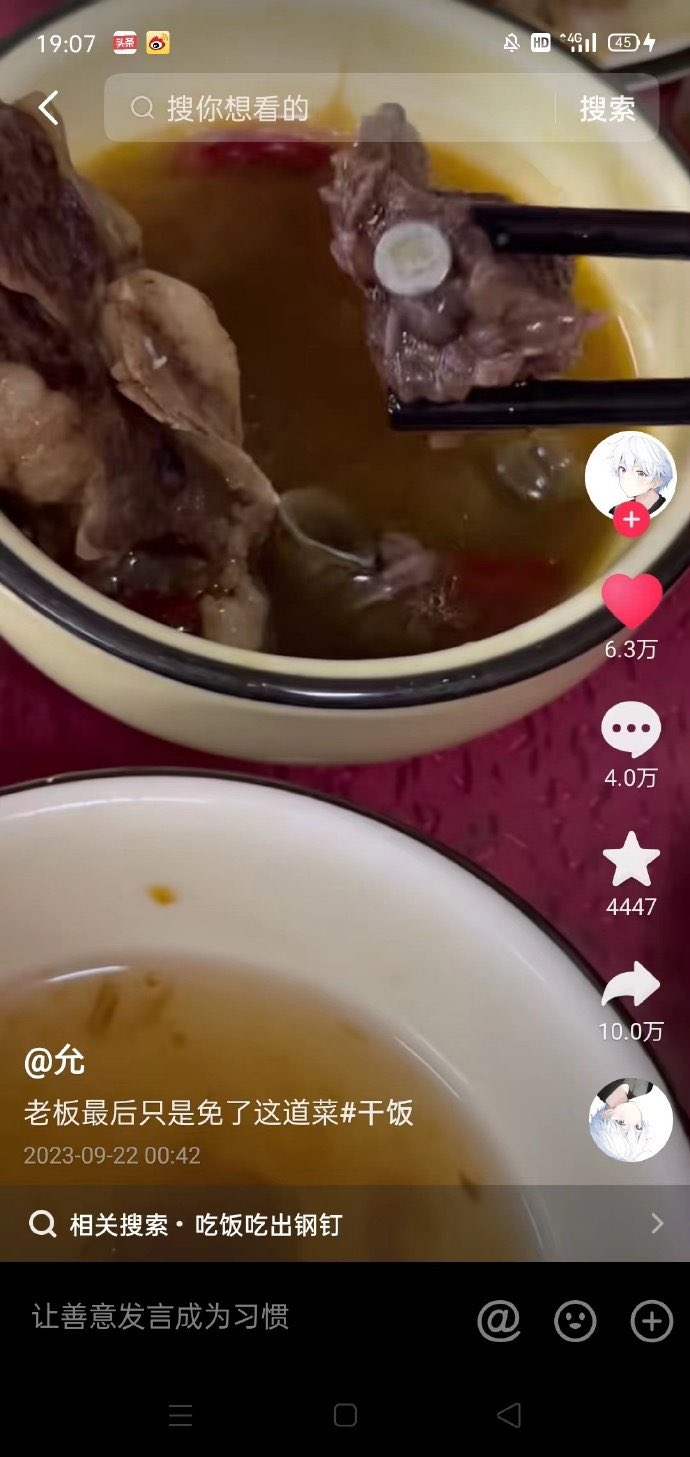Open the rotating music disc

631,1119
